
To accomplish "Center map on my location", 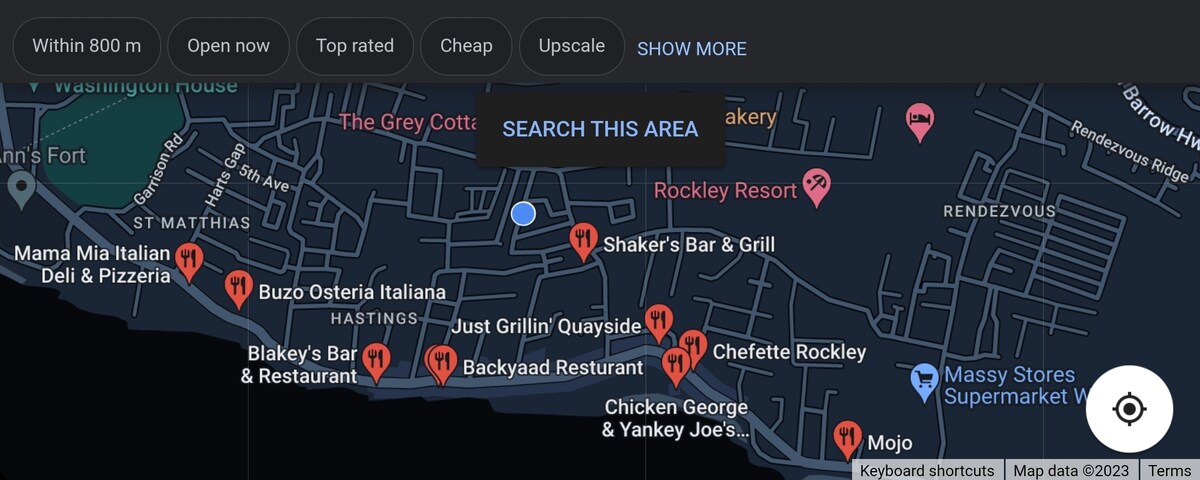I will click(x=1129, y=409).
